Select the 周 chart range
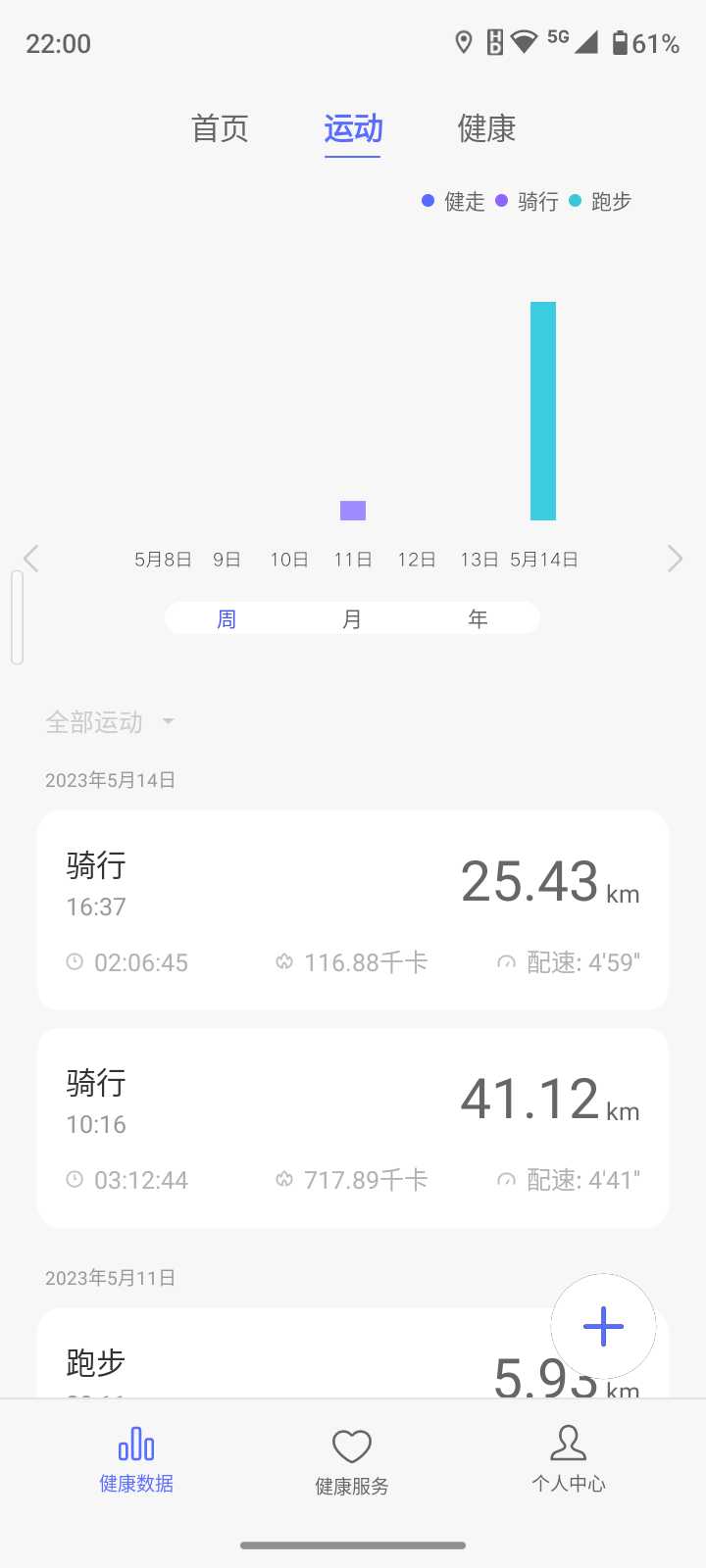The image size is (706, 1568). pyautogui.click(x=227, y=618)
